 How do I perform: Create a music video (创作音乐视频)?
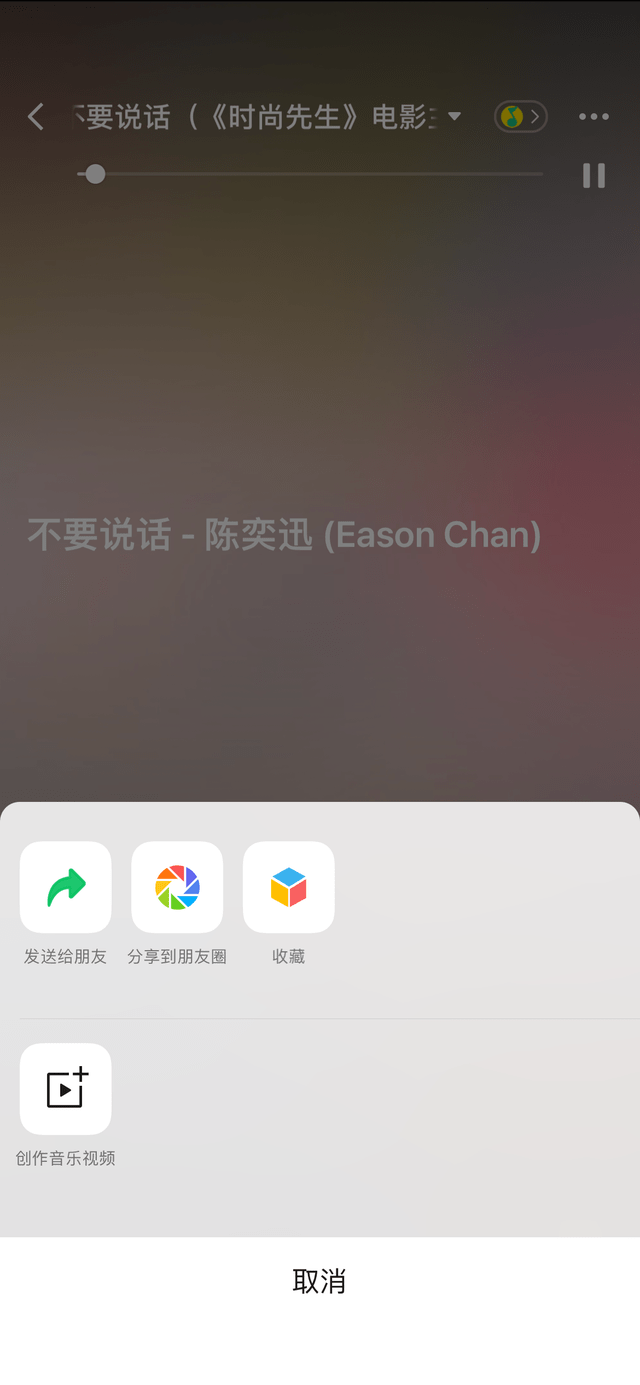[x=65, y=1089]
